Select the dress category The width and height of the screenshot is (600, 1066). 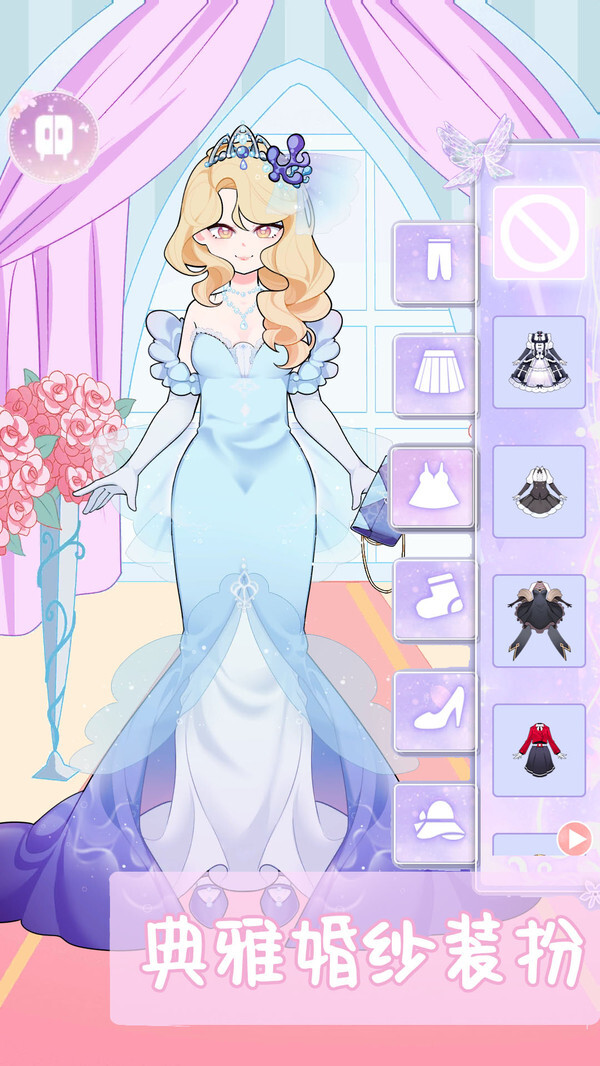433,487
